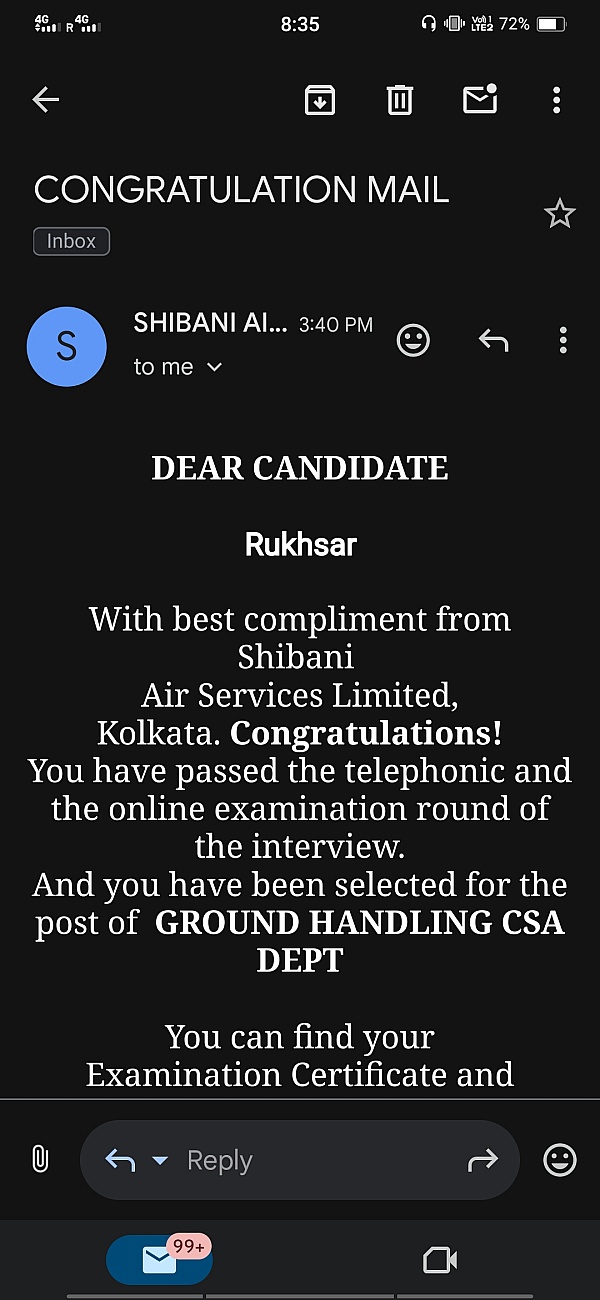
Task: Open the top bar overflow menu
Action: click(557, 99)
